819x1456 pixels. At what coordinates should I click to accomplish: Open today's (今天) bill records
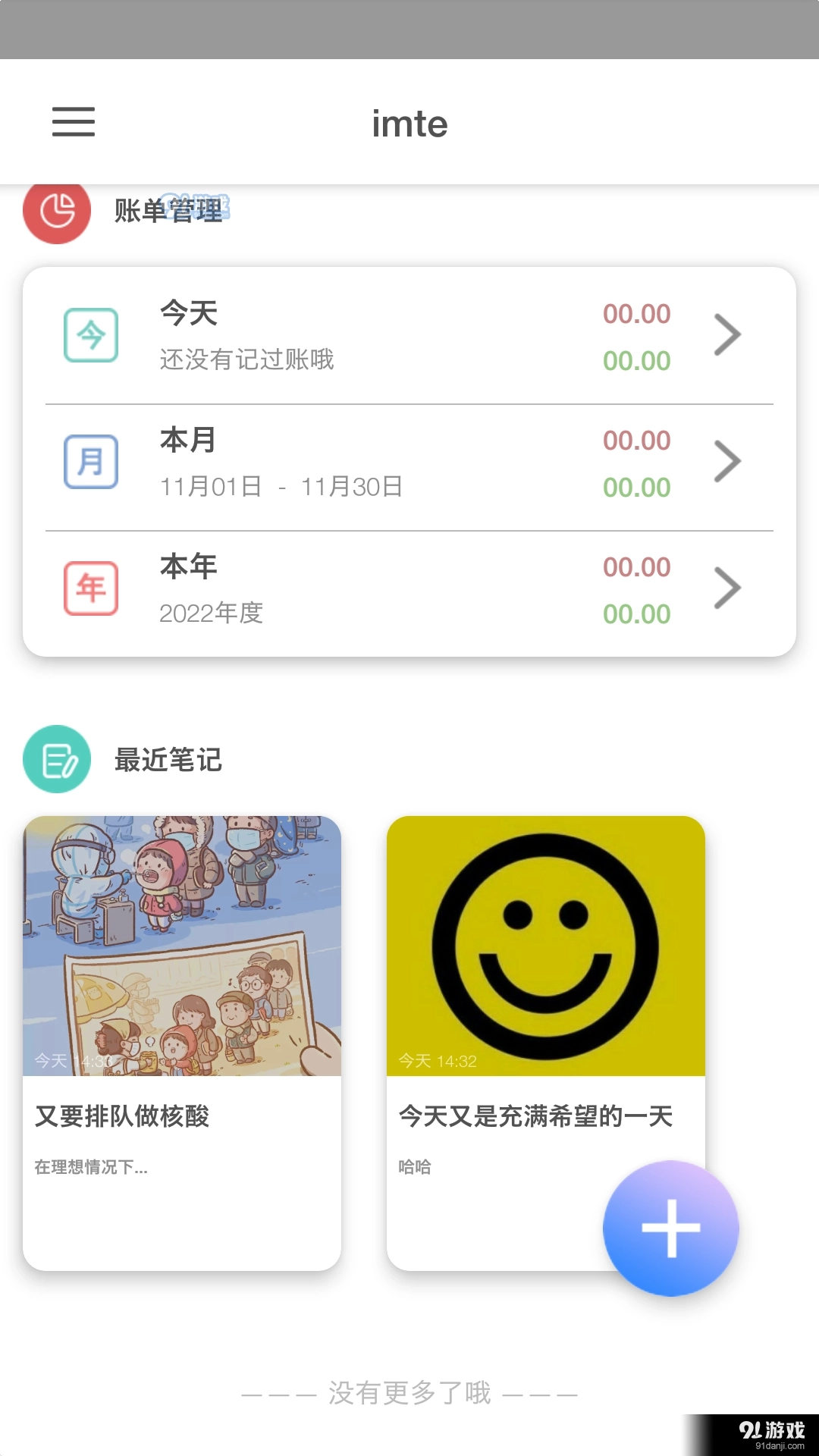point(409,336)
